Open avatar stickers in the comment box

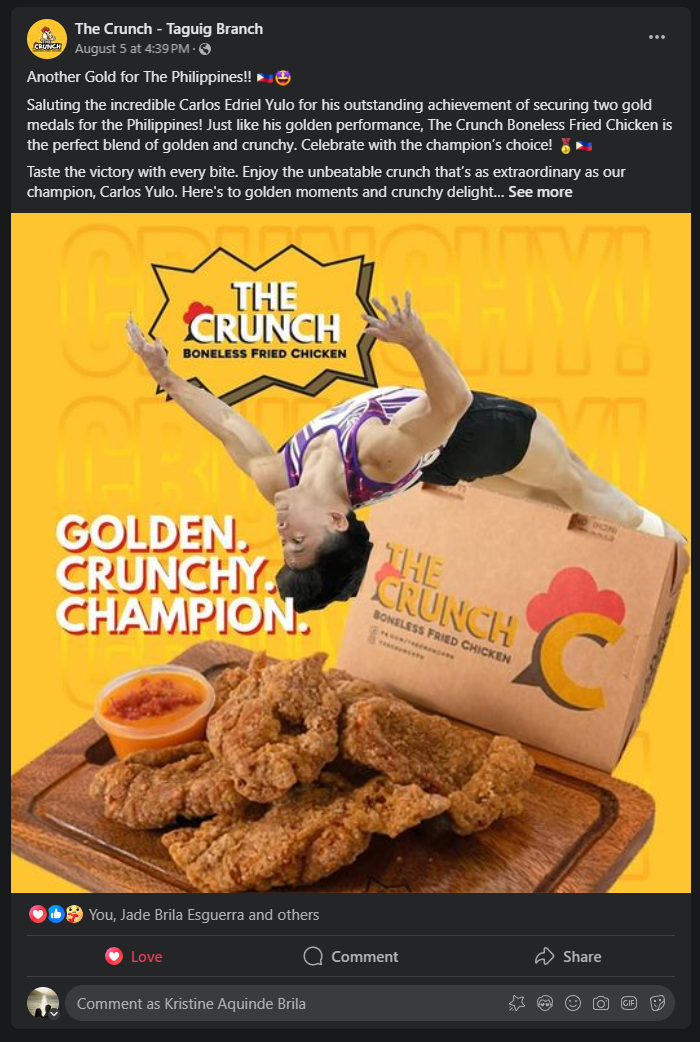tap(545, 1003)
